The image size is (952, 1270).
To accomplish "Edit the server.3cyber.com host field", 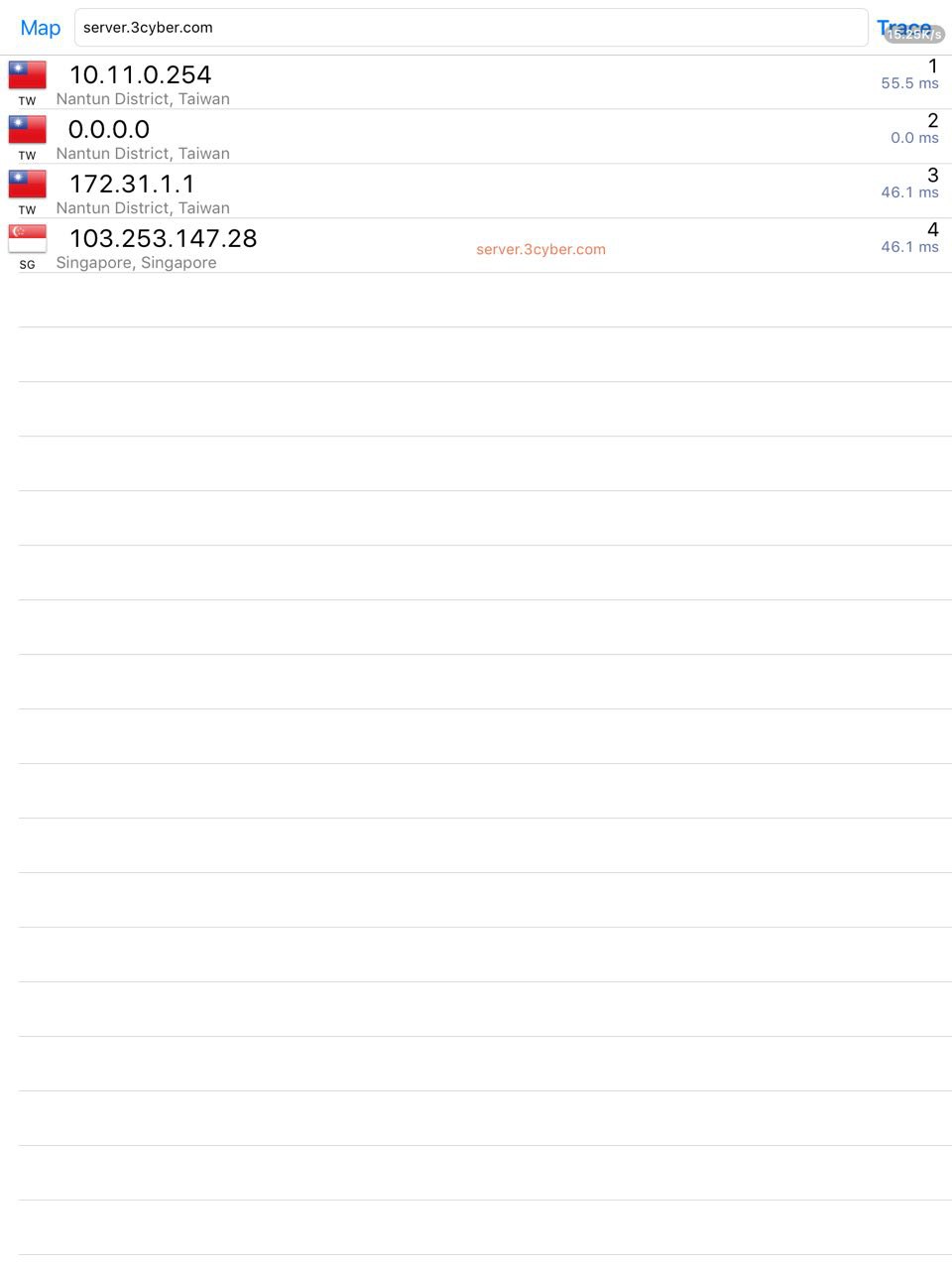I will (x=471, y=28).
